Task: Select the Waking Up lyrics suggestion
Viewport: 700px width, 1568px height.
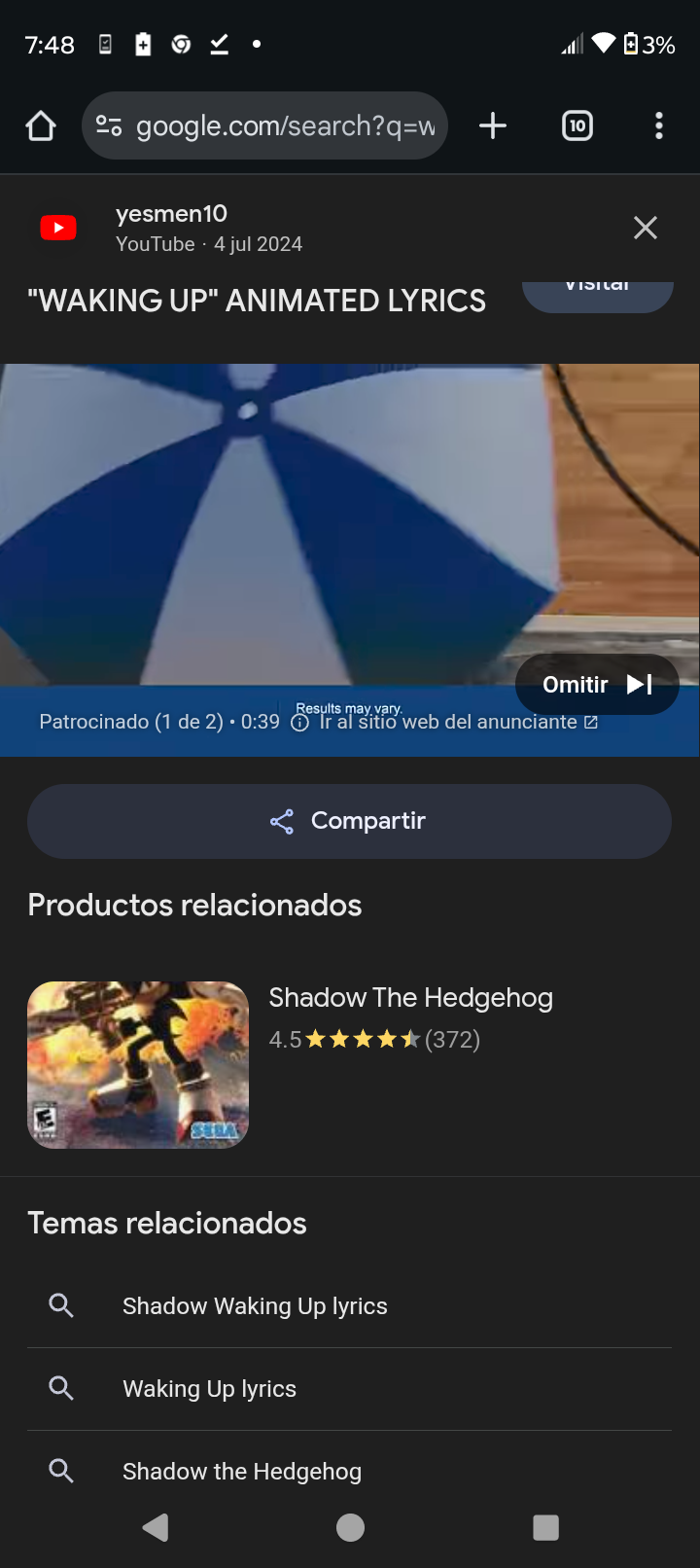Action: (350, 1389)
